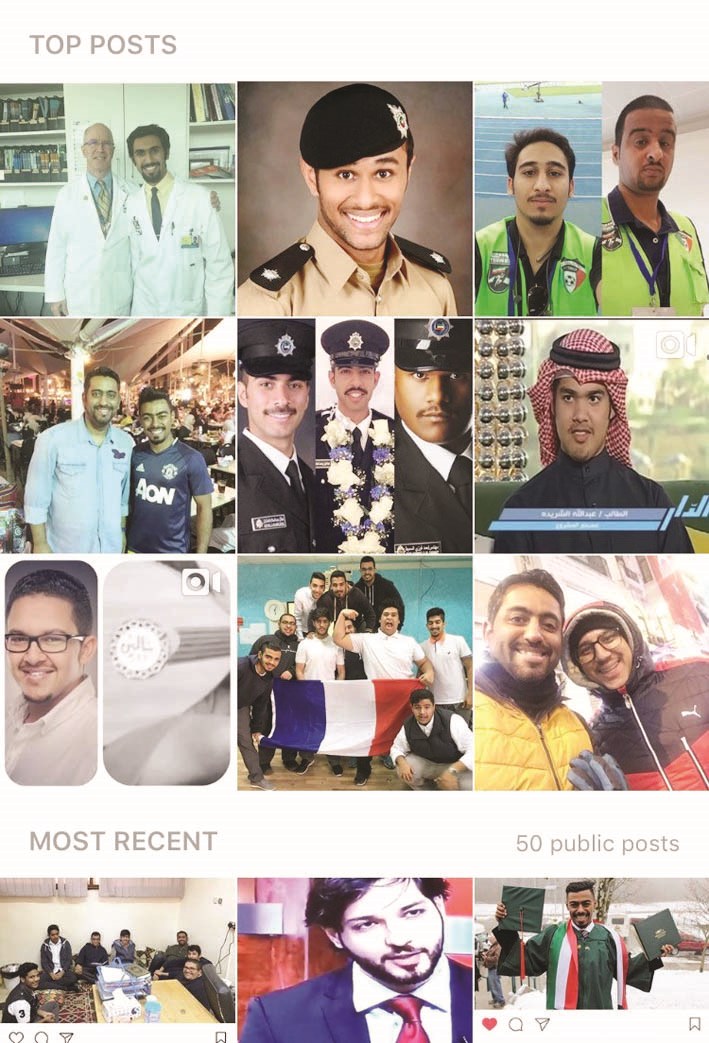
Task: Play the video tile of man with glasses
Action: [117, 672]
